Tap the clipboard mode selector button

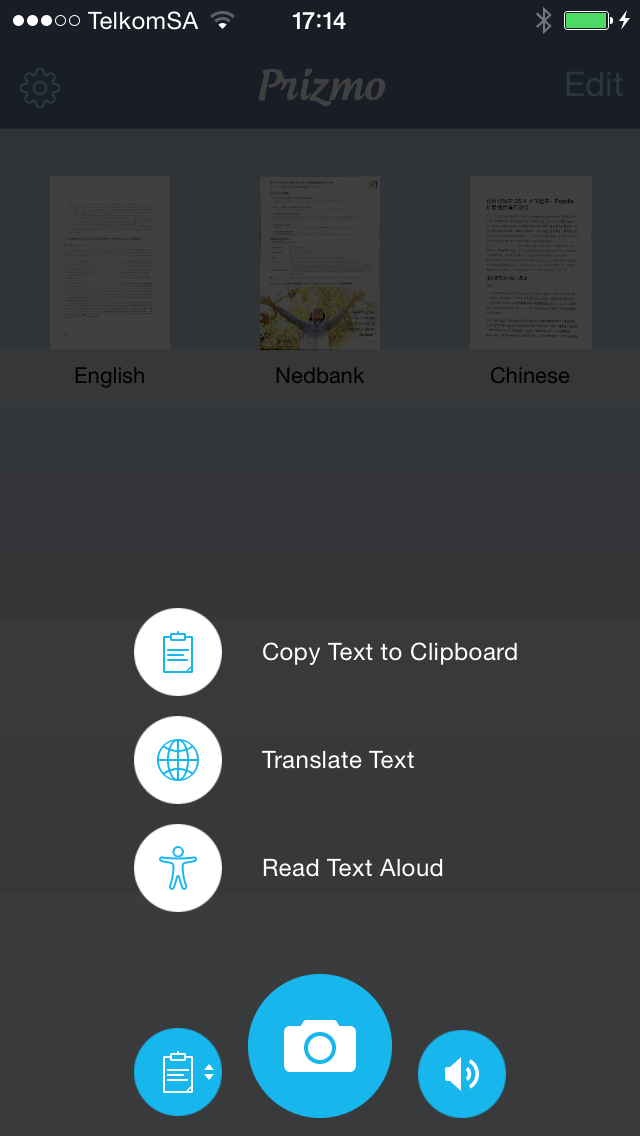tap(178, 1074)
